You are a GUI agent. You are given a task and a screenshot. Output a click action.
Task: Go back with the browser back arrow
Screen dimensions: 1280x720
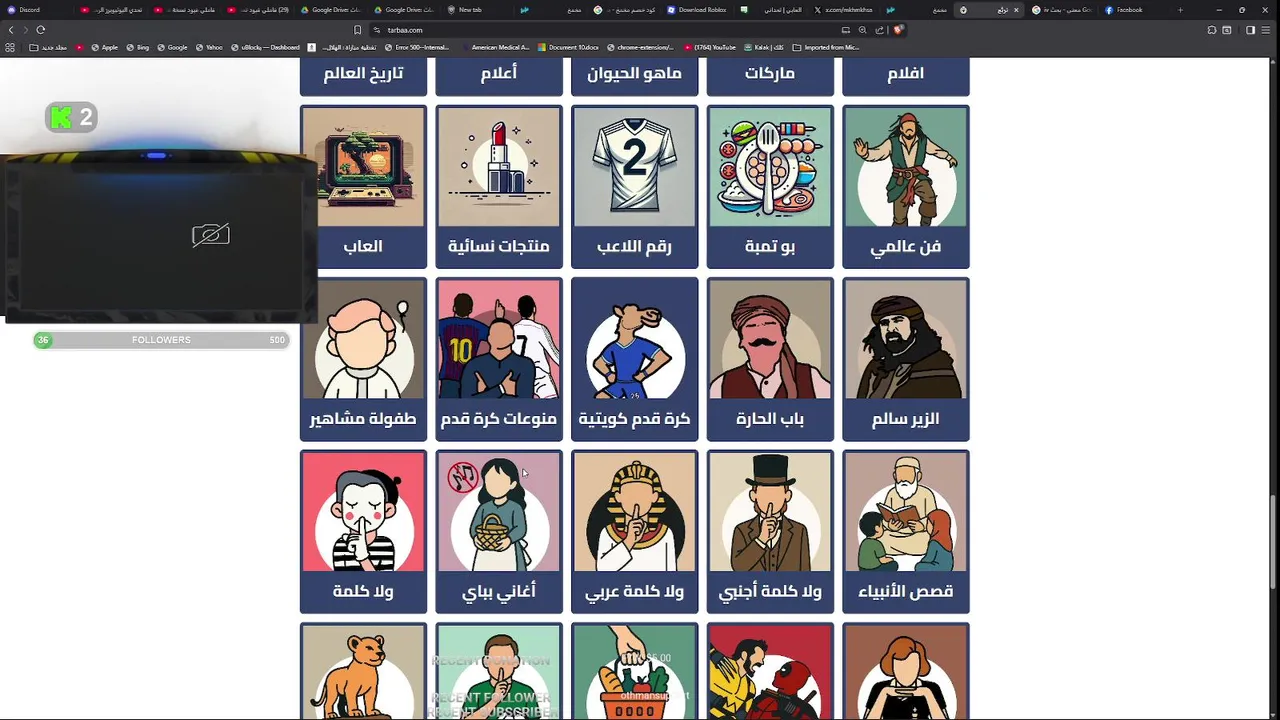(x=11, y=30)
